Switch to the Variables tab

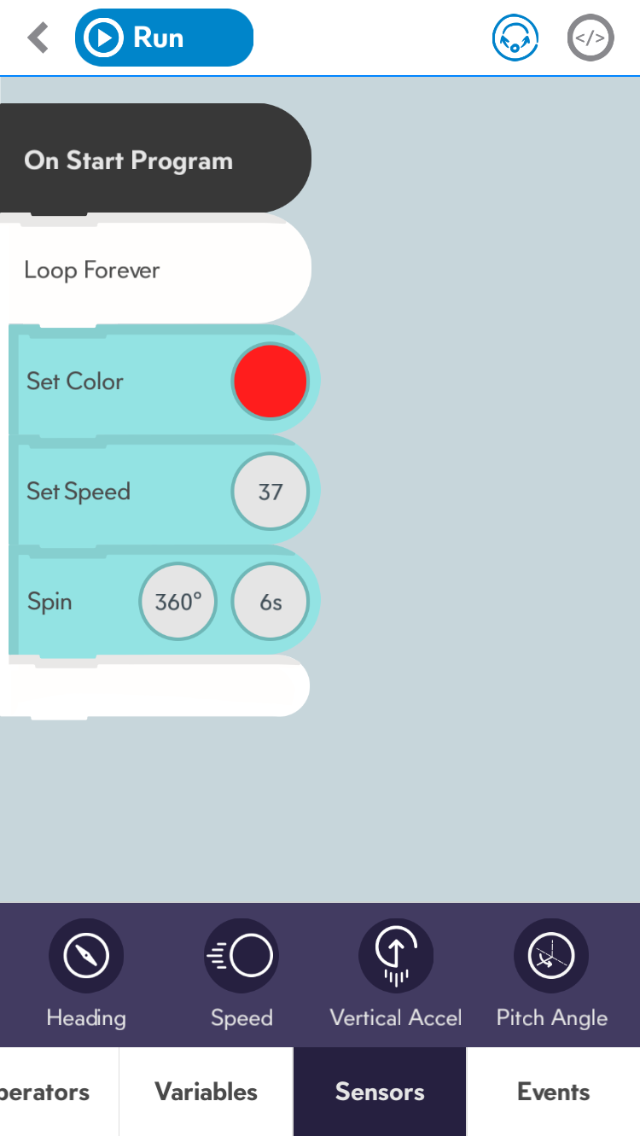[206, 1092]
